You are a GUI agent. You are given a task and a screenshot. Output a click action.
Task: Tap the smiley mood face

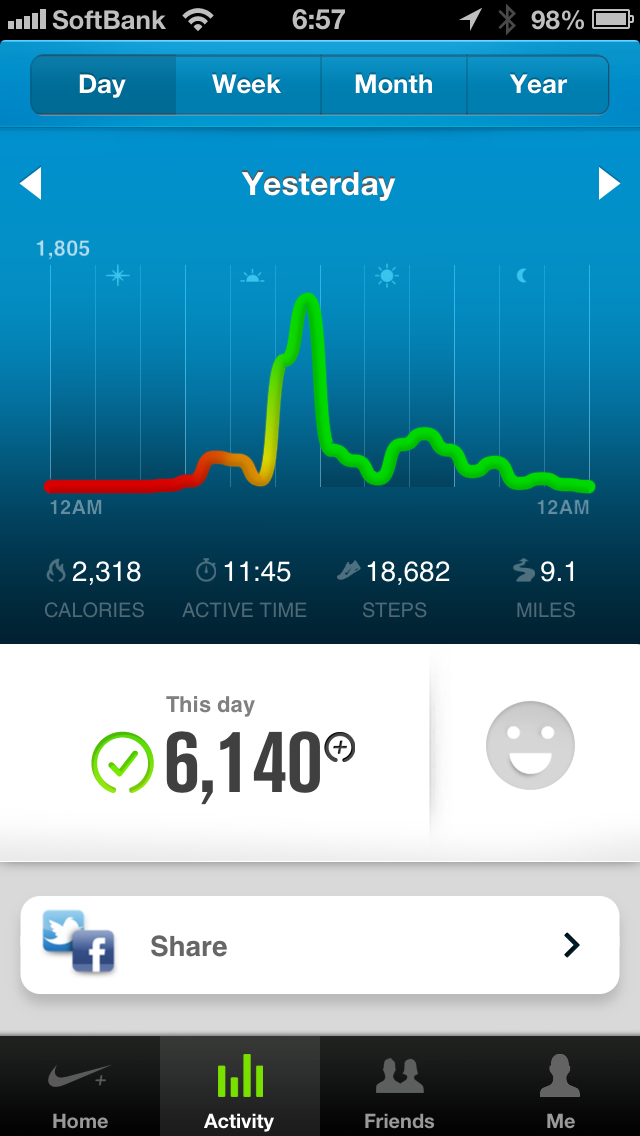pyautogui.click(x=530, y=745)
